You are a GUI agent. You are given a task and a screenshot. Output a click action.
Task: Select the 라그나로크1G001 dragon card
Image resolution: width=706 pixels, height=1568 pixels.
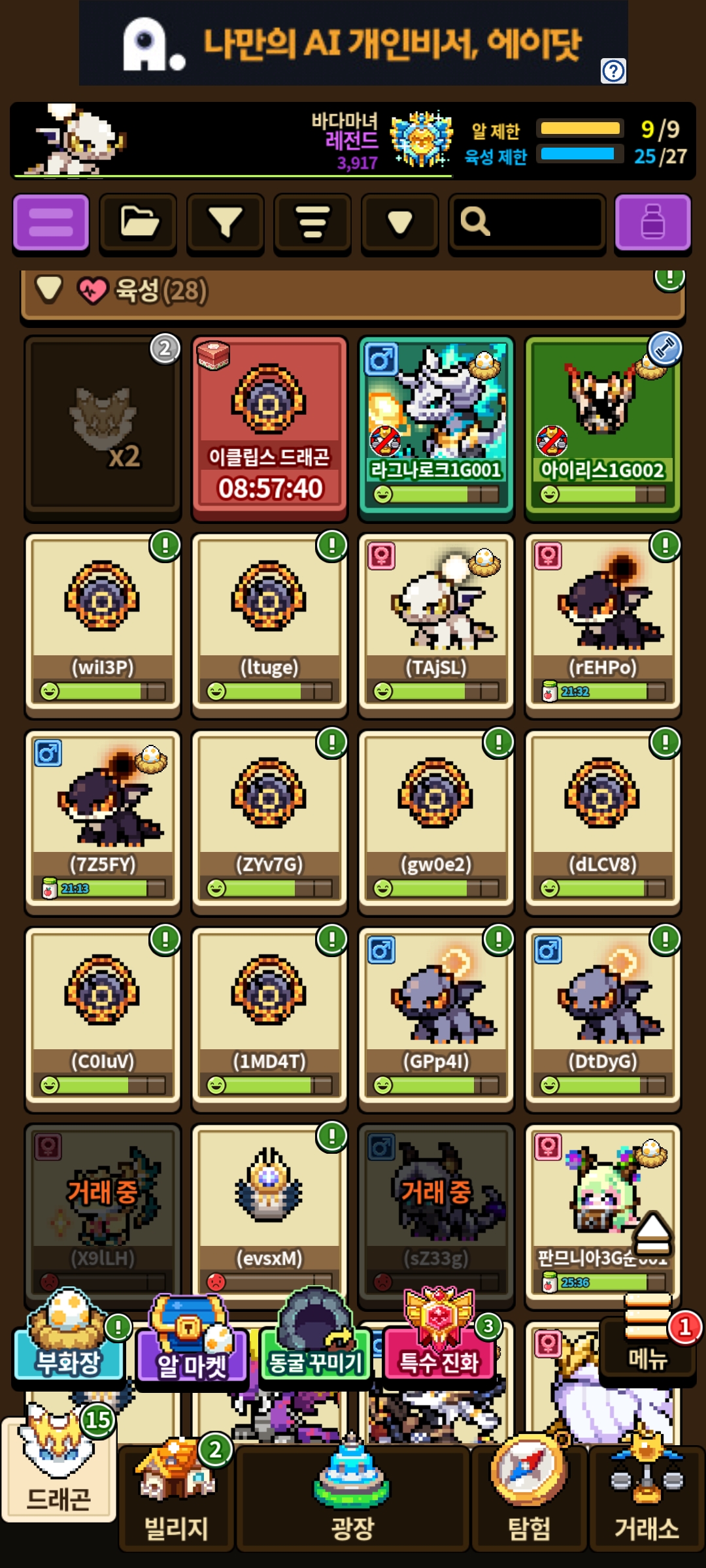(436, 429)
